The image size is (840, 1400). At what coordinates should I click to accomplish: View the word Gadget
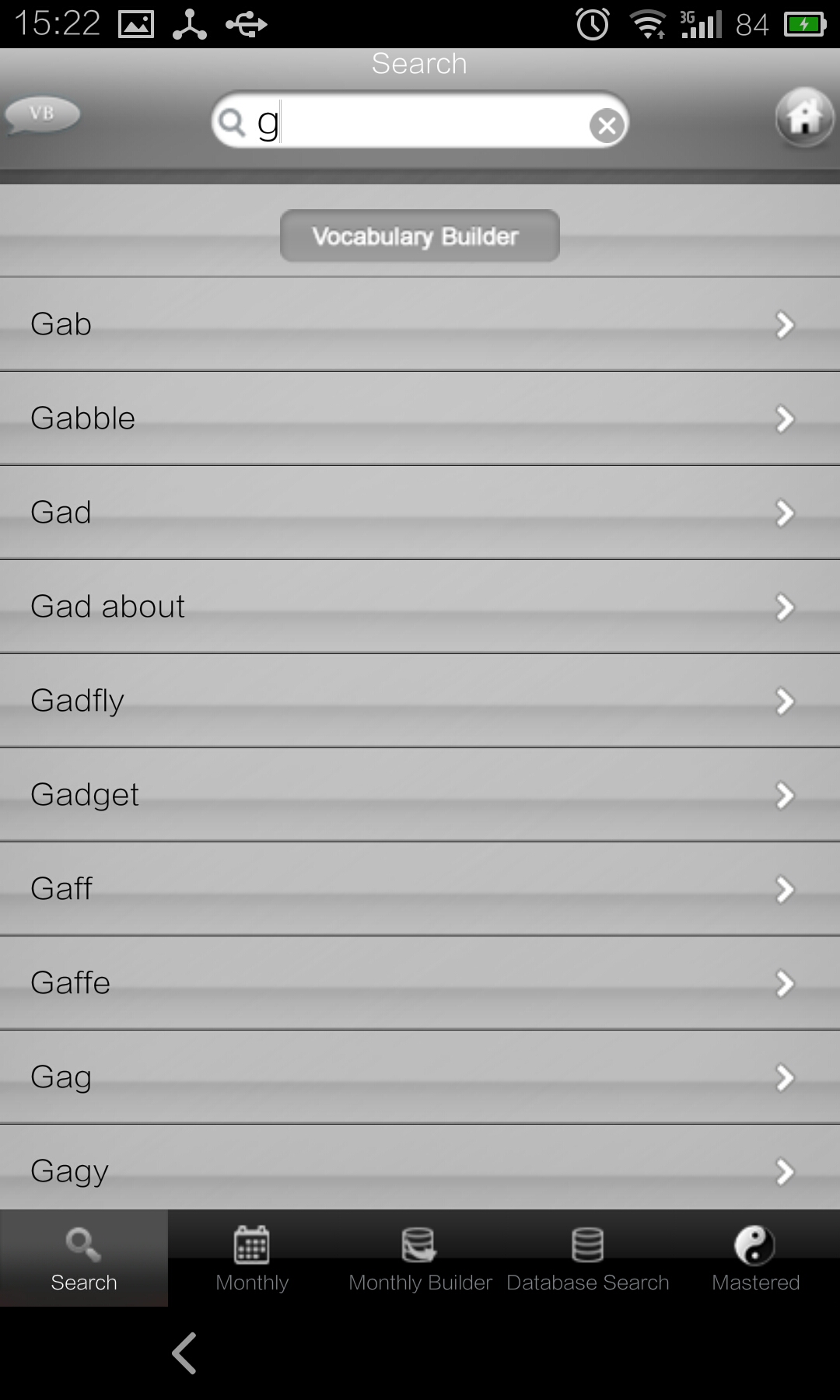point(420,794)
